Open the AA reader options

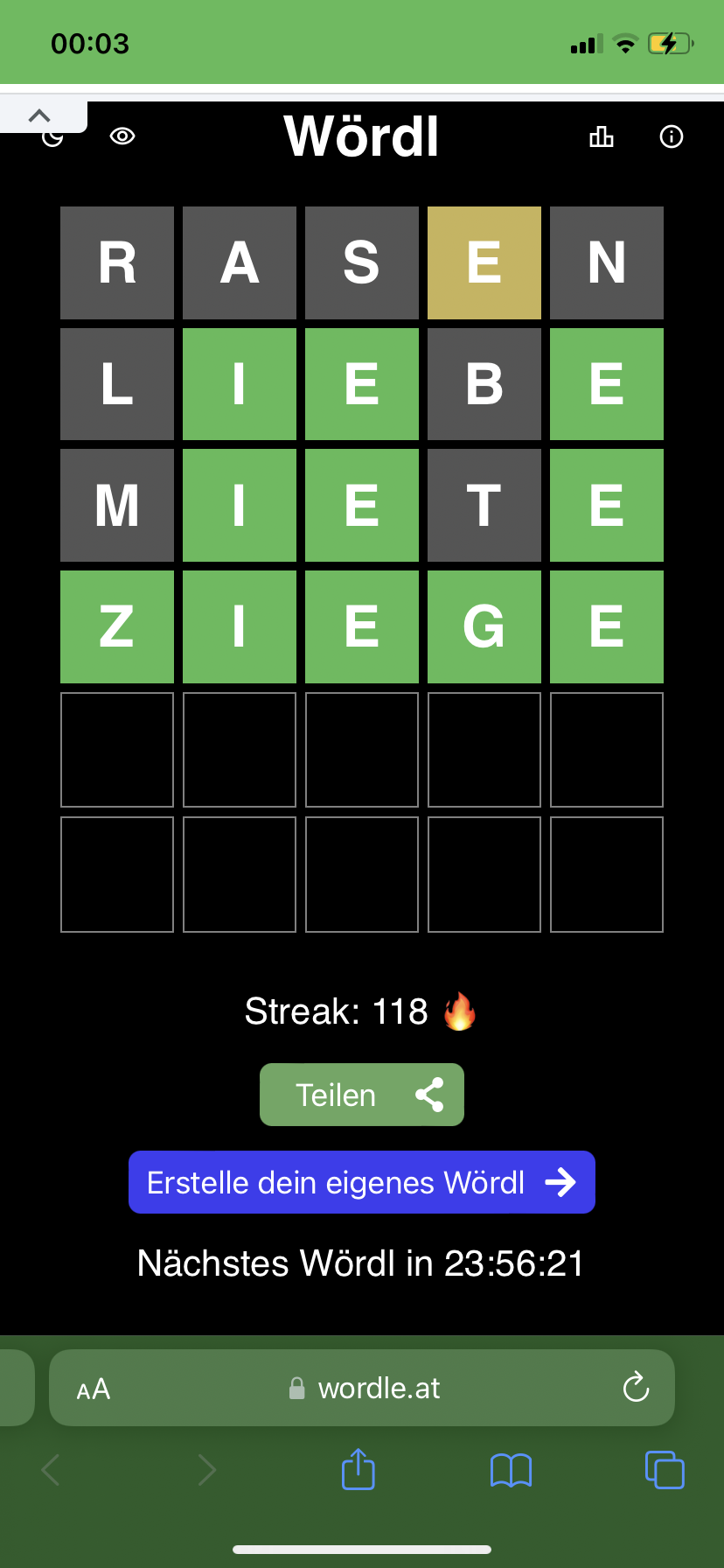[94, 1389]
